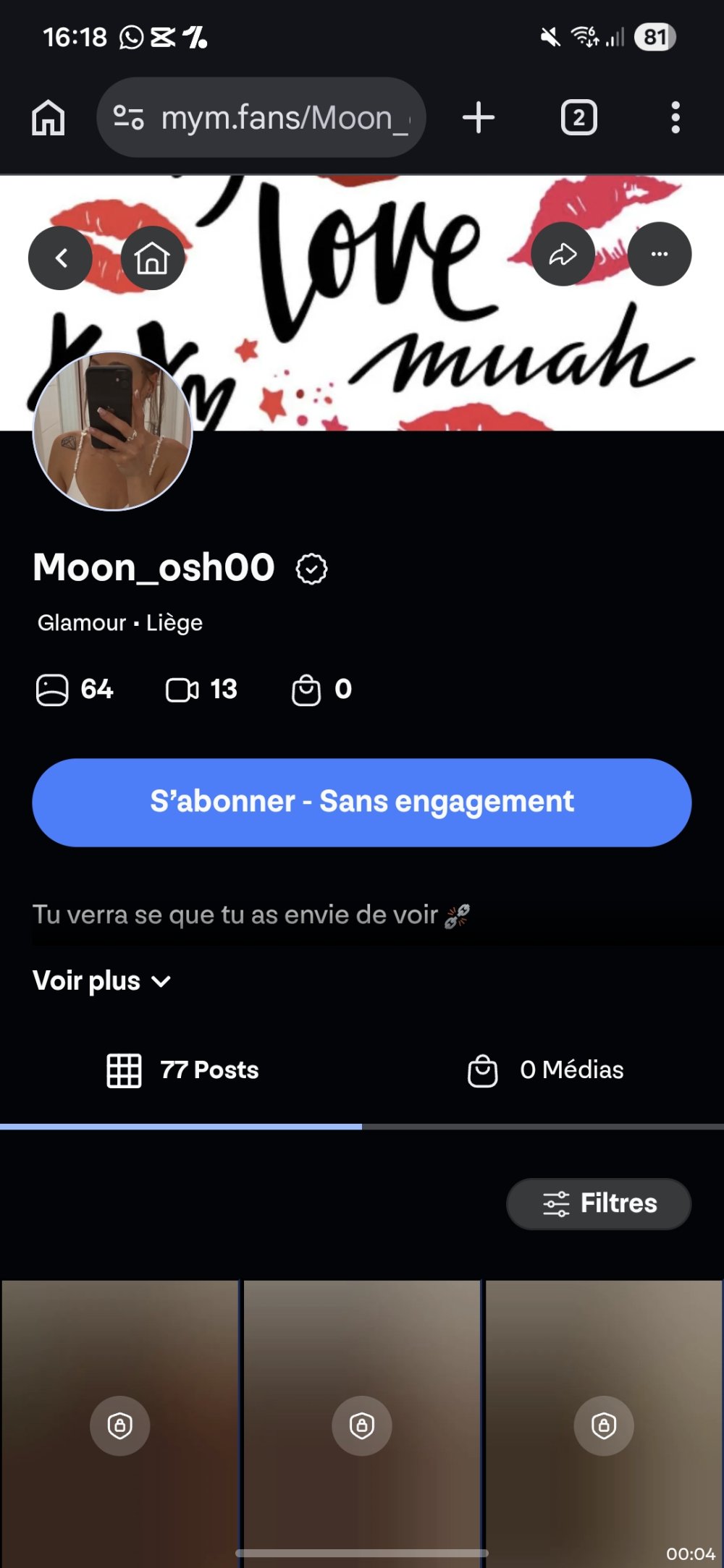The height and width of the screenshot is (1568, 724).
Task: Switch to the 0 Médias tab
Action: pos(546,1070)
